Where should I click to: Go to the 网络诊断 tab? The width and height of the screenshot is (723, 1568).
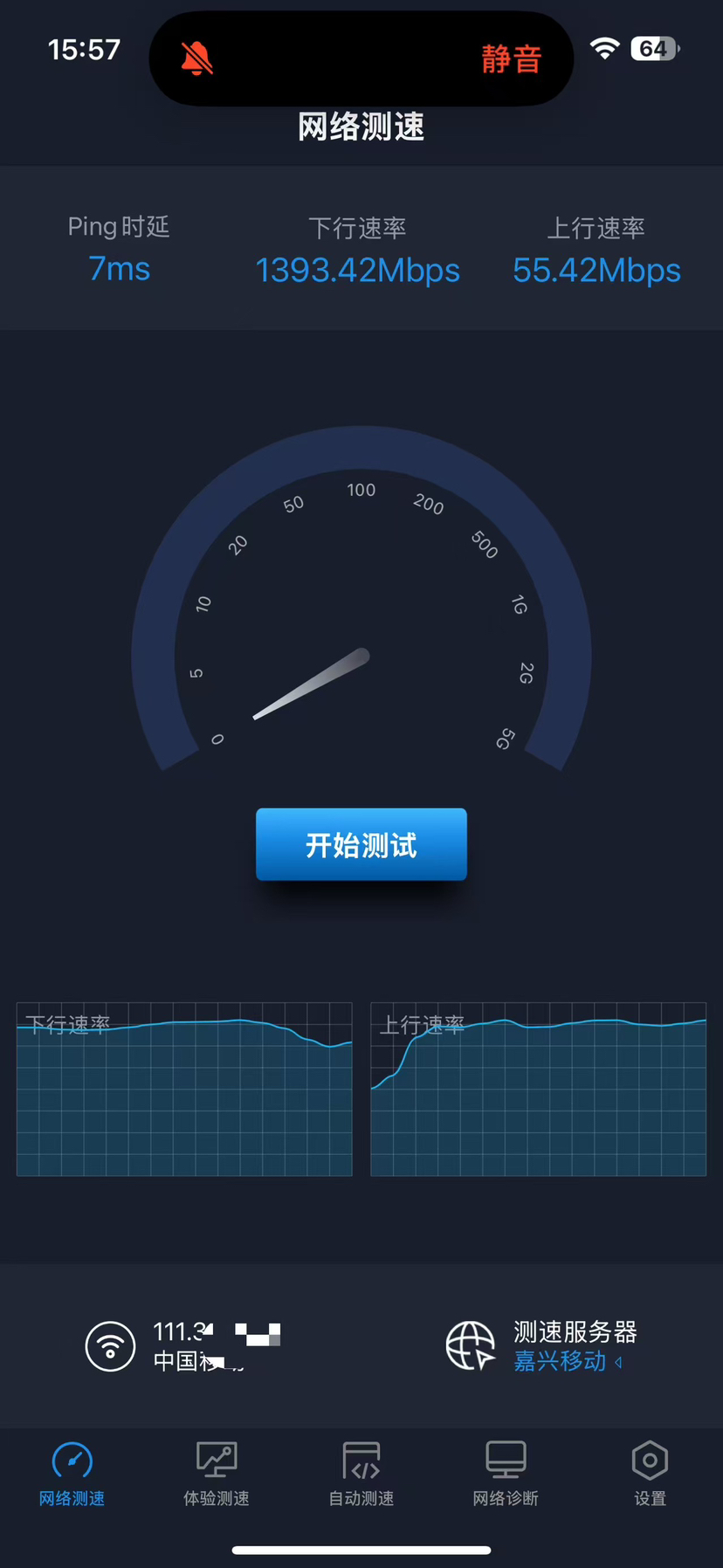pyautogui.click(x=506, y=1475)
